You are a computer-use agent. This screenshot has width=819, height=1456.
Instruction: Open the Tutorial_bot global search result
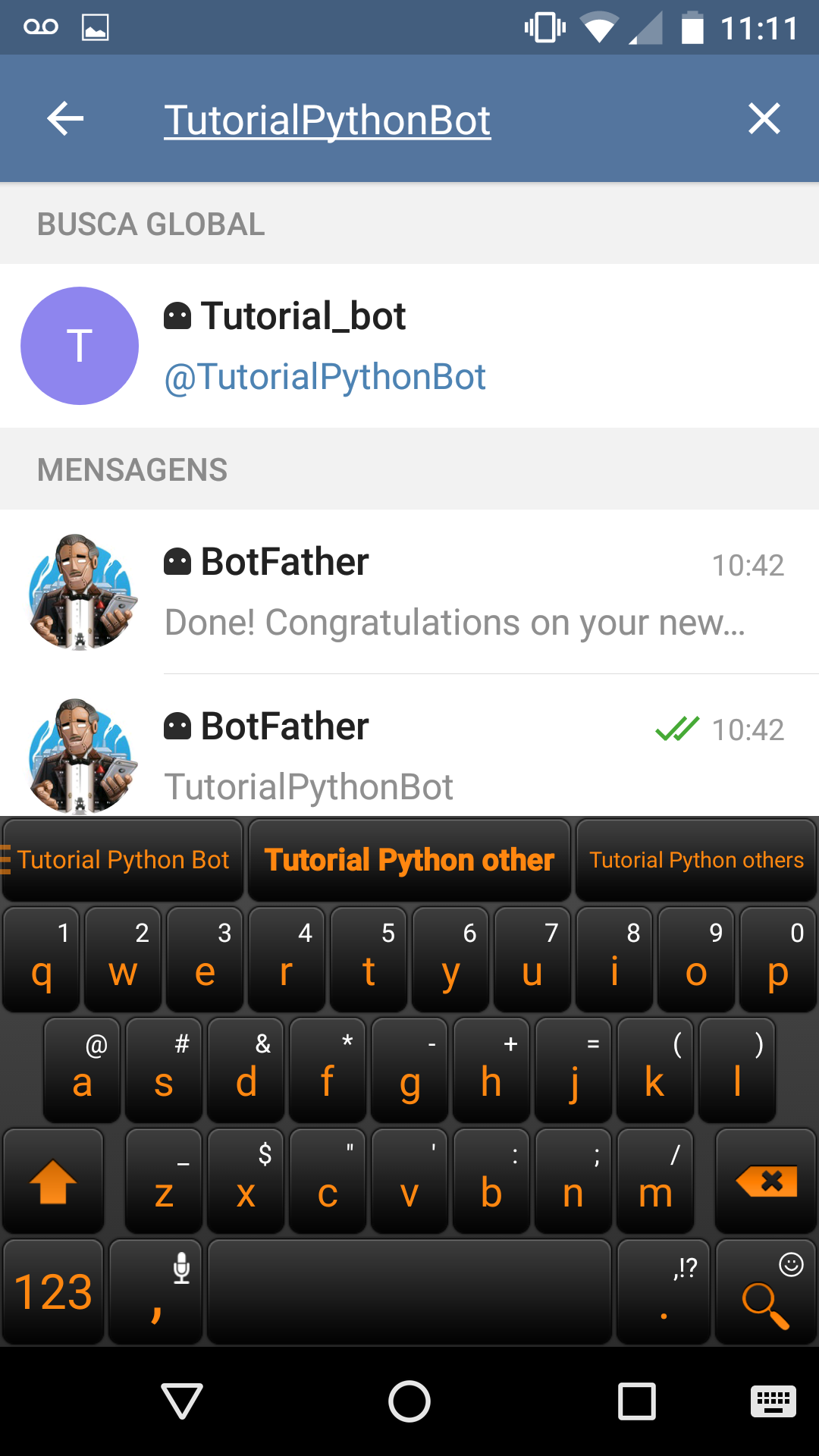coord(409,346)
